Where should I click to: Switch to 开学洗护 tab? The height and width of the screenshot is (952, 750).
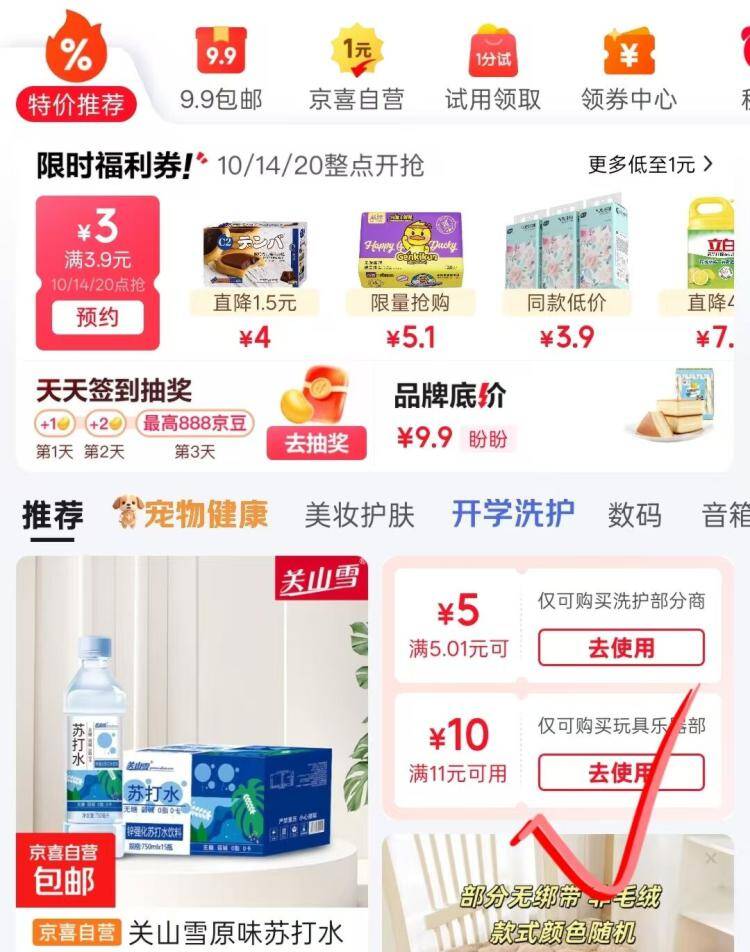[x=512, y=514]
